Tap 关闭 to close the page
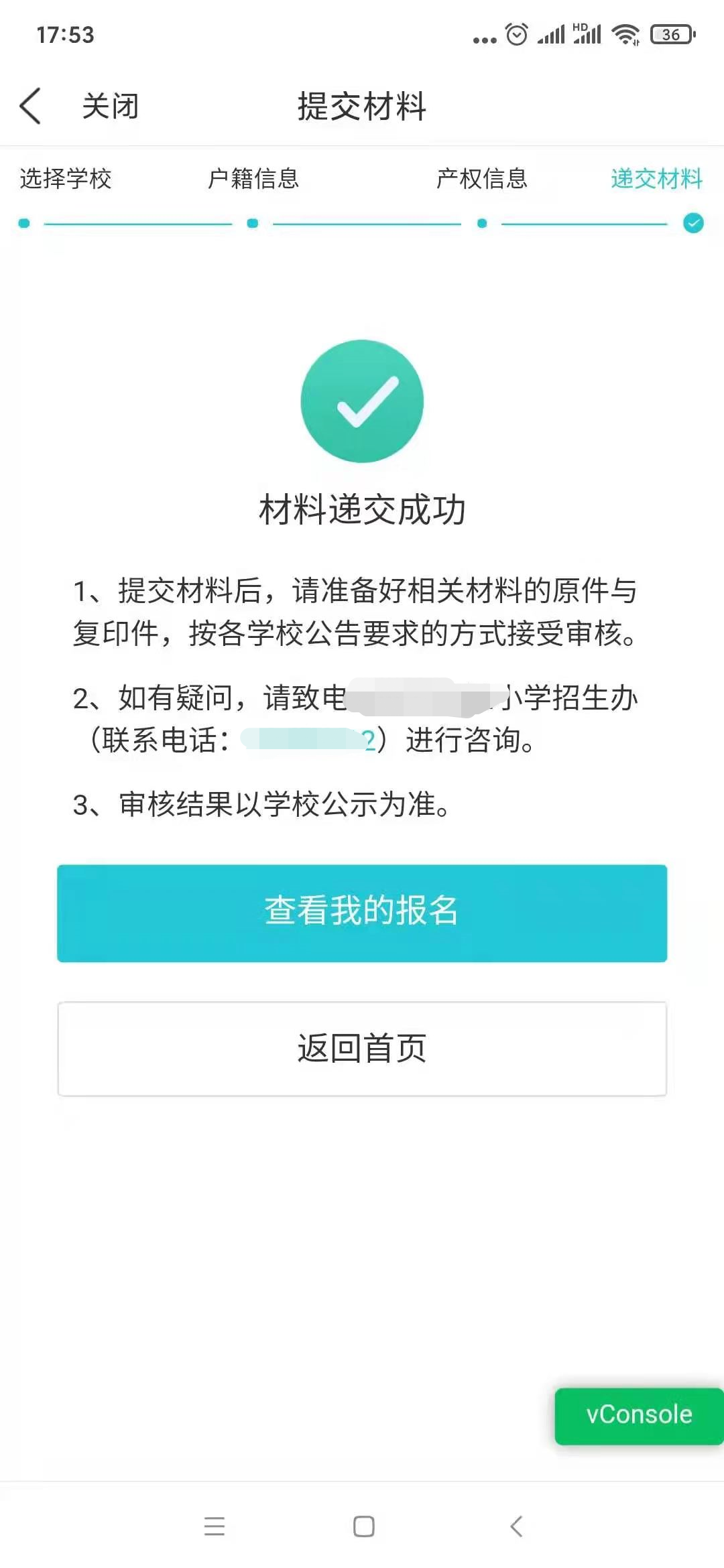 point(110,106)
